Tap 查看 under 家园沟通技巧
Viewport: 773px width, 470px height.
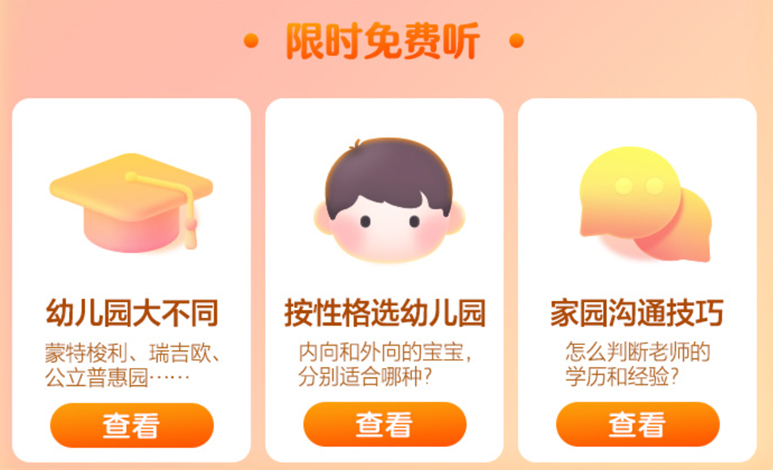637,425
